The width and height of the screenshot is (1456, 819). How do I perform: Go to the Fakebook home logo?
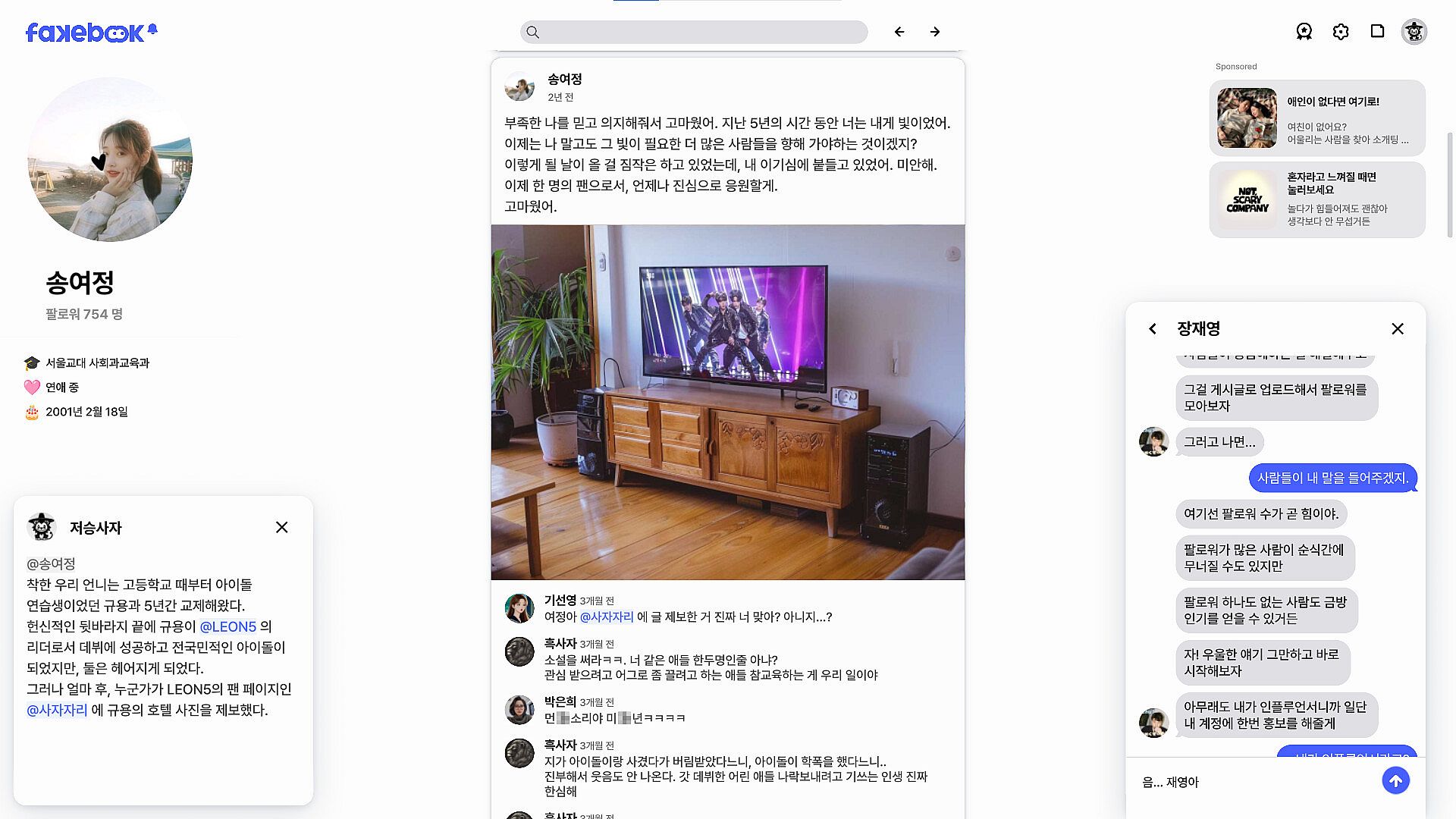pos(91,32)
